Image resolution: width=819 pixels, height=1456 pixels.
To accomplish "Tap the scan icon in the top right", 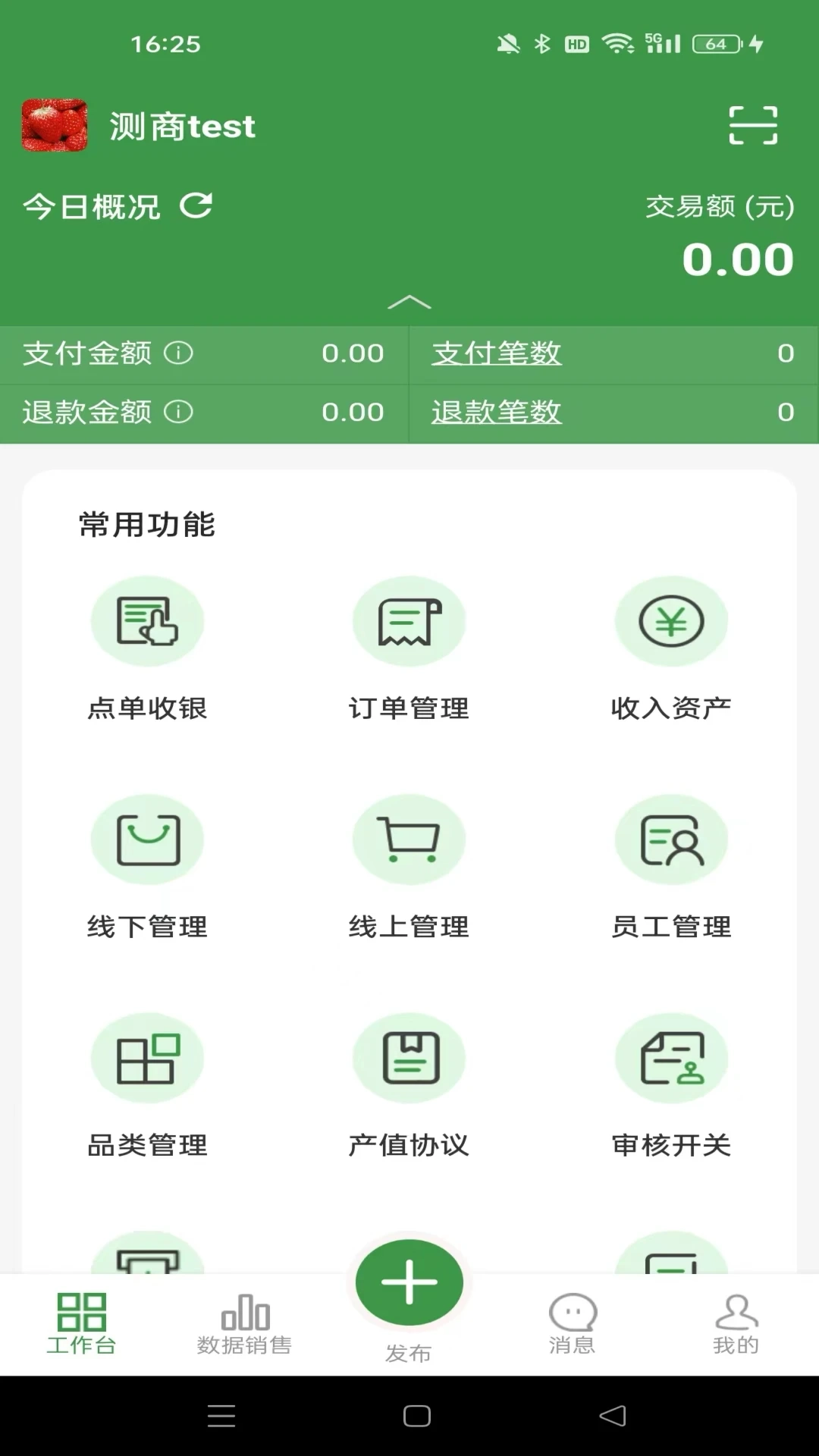I will [753, 125].
